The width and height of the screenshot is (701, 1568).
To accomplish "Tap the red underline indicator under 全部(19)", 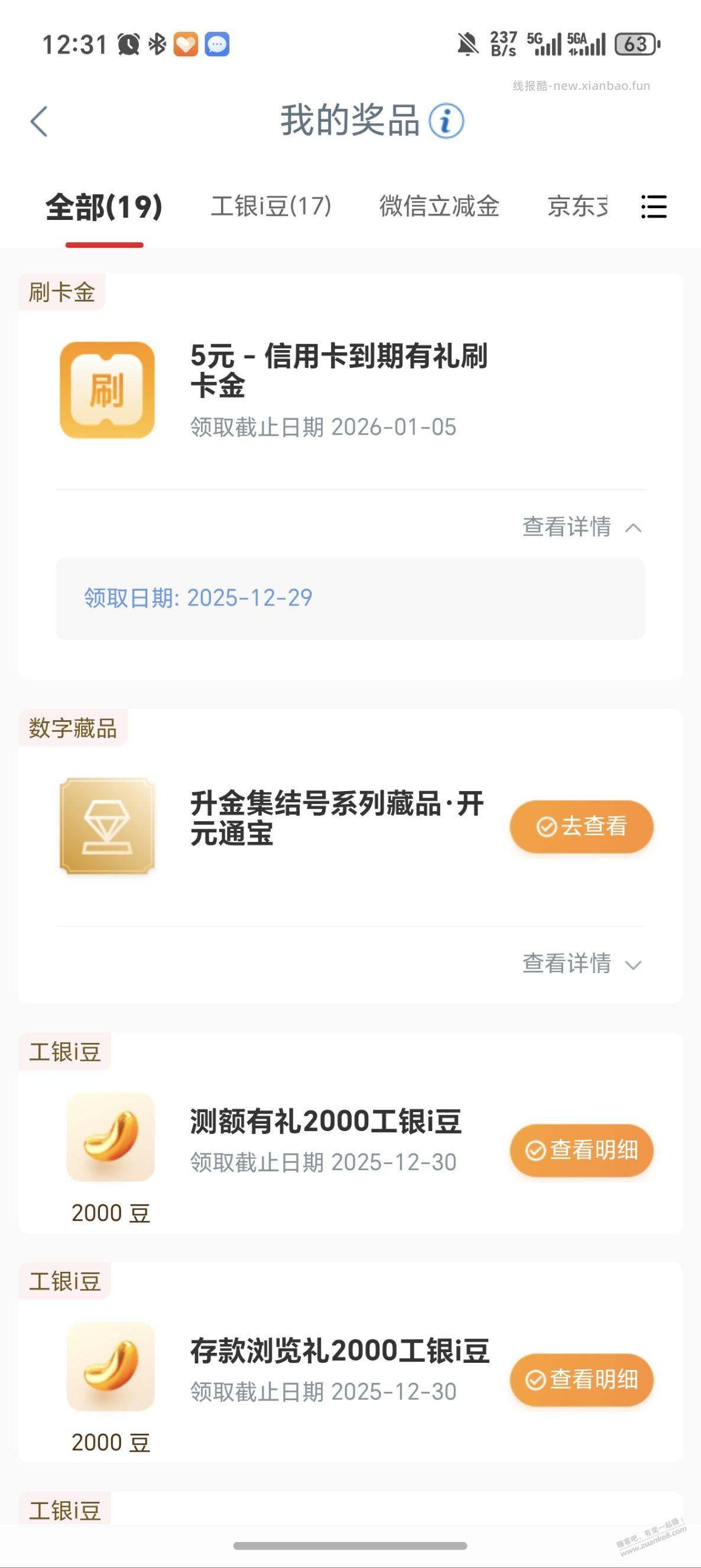I will (x=104, y=244).
